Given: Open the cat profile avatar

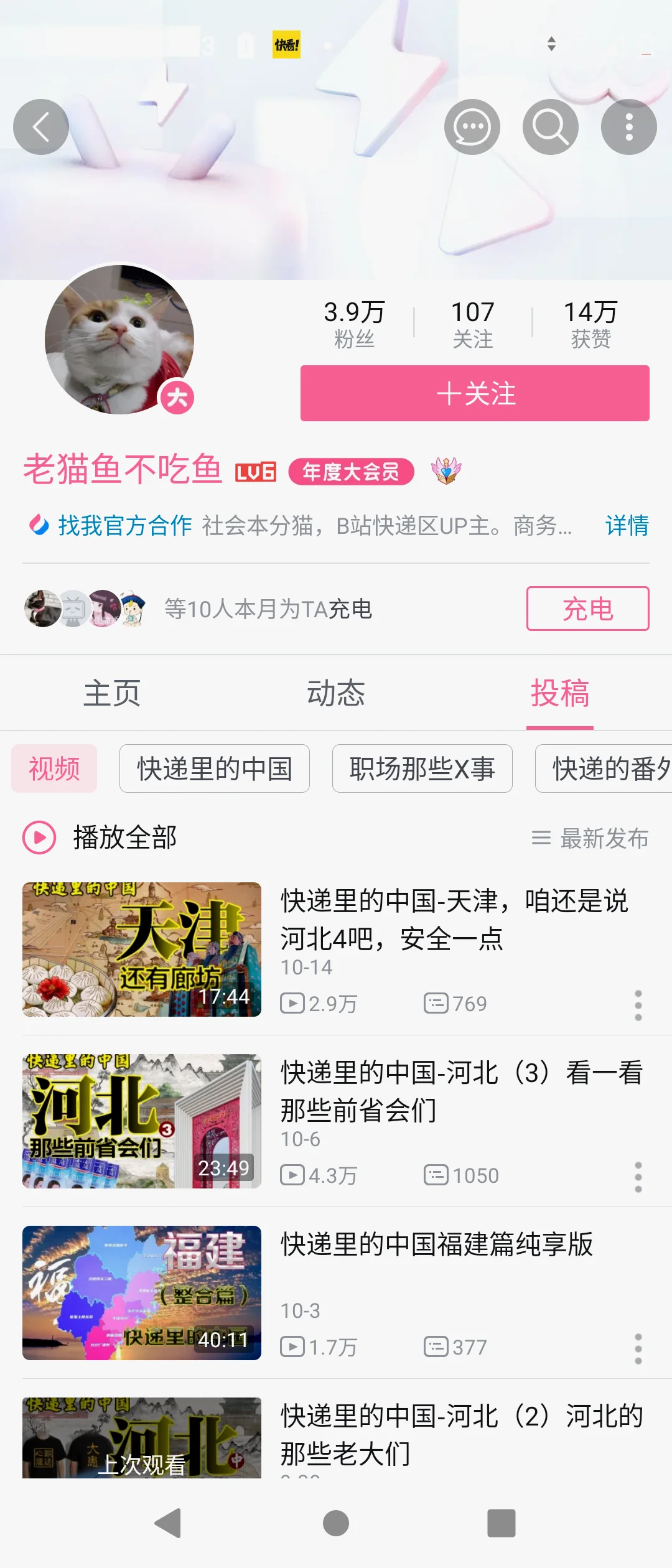Looking at the screenshot, I should 119,340.
